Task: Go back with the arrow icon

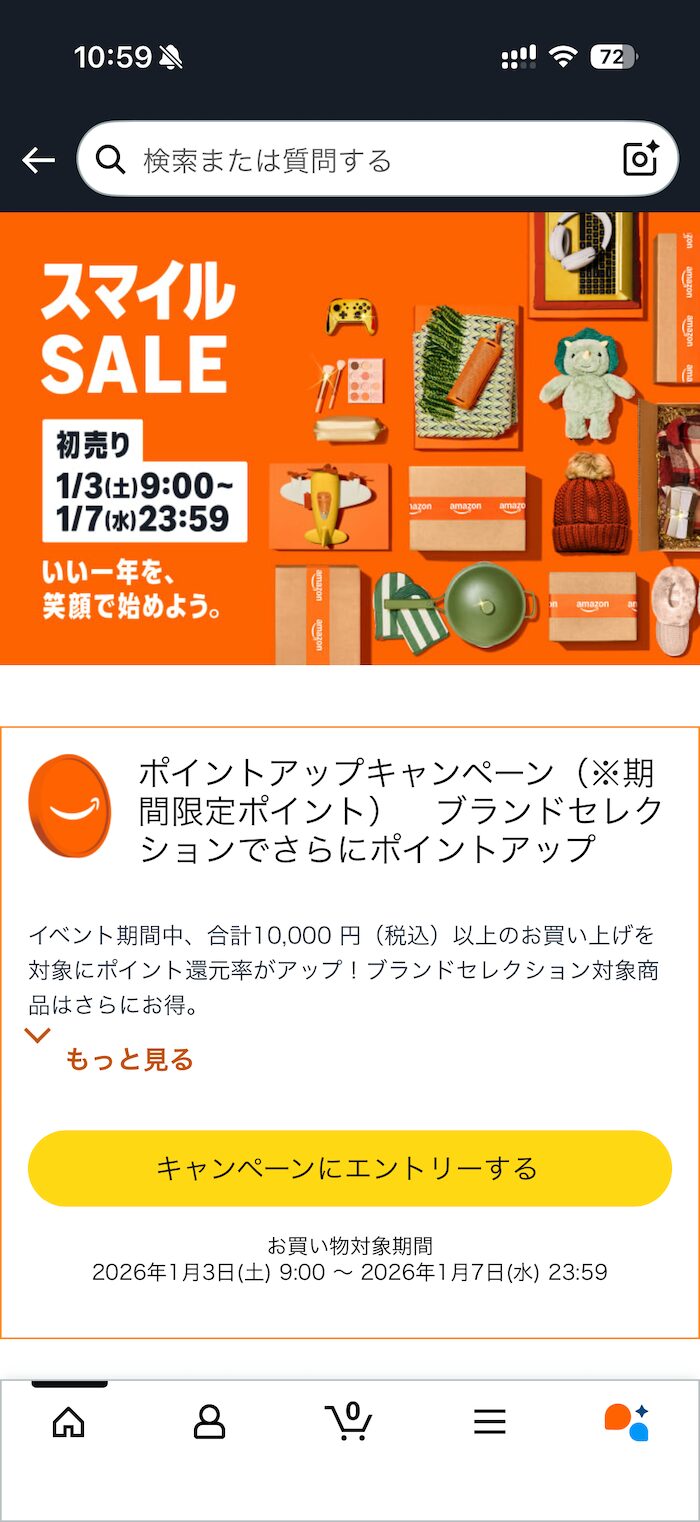Action: pyautogui.click(x=38, y=160)
